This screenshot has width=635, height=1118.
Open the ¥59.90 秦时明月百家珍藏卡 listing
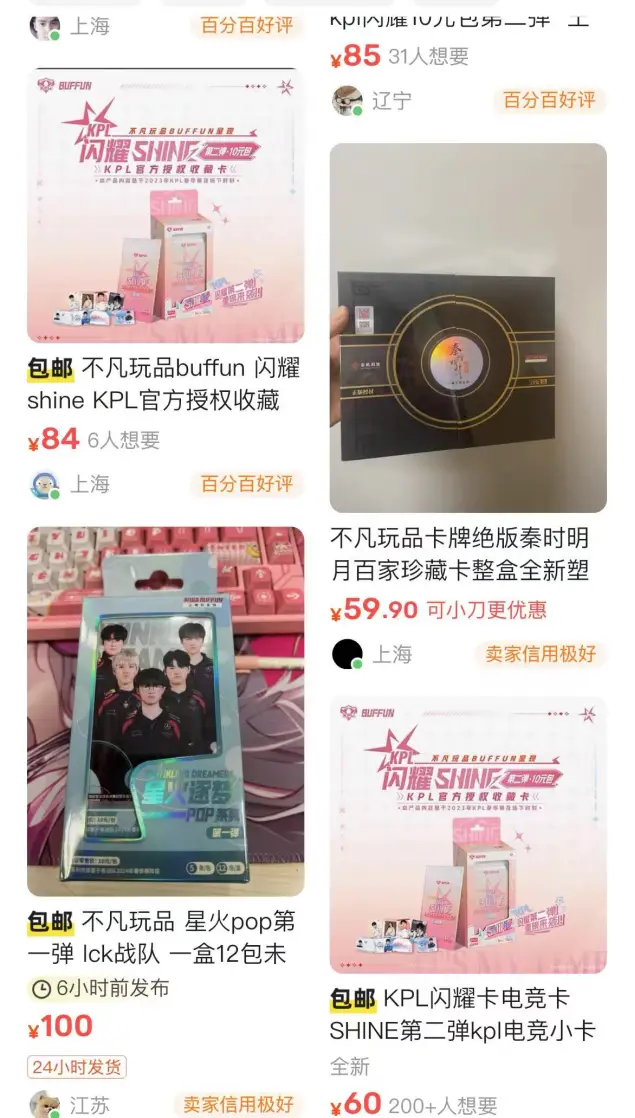click(468, 328)
